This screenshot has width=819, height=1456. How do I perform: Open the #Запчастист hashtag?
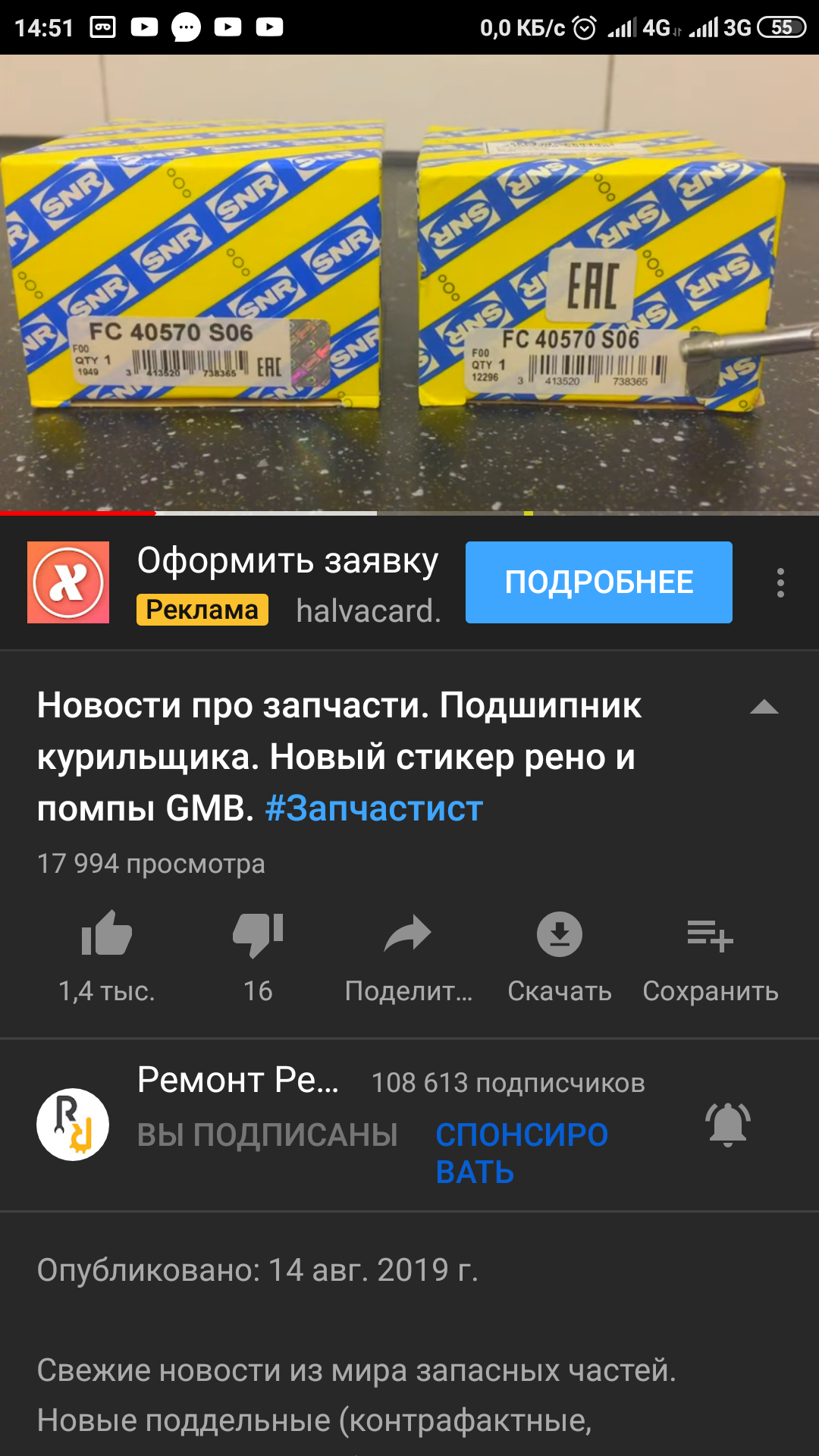coord(374,808)
